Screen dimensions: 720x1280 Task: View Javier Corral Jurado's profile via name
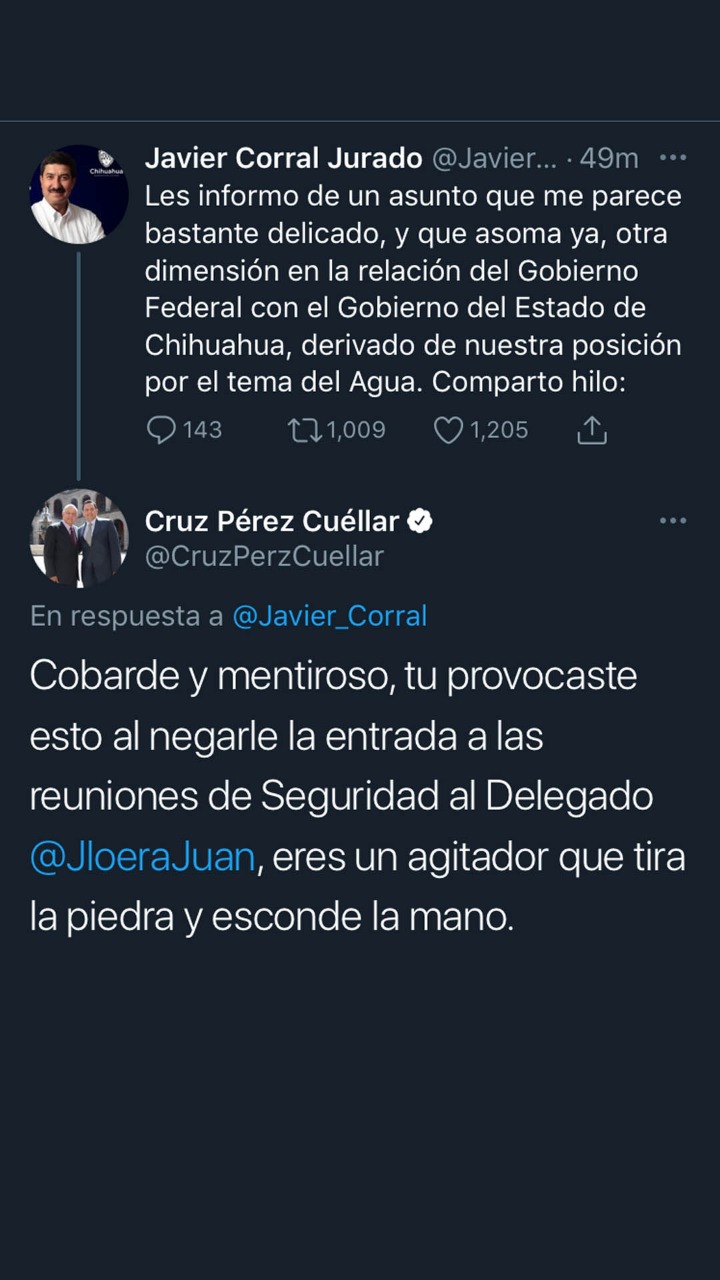(283, 158)
